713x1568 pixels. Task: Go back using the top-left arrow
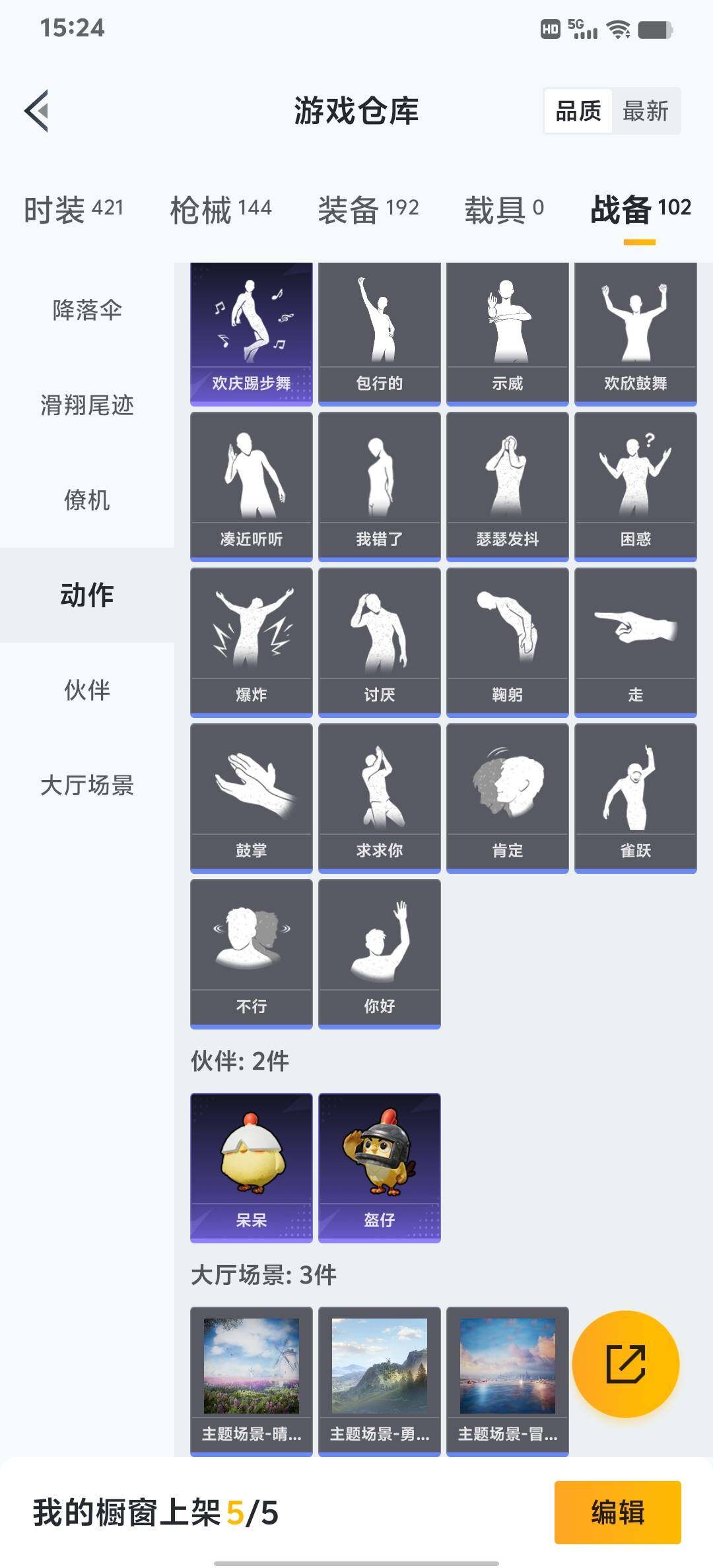[x=38, y=111]
